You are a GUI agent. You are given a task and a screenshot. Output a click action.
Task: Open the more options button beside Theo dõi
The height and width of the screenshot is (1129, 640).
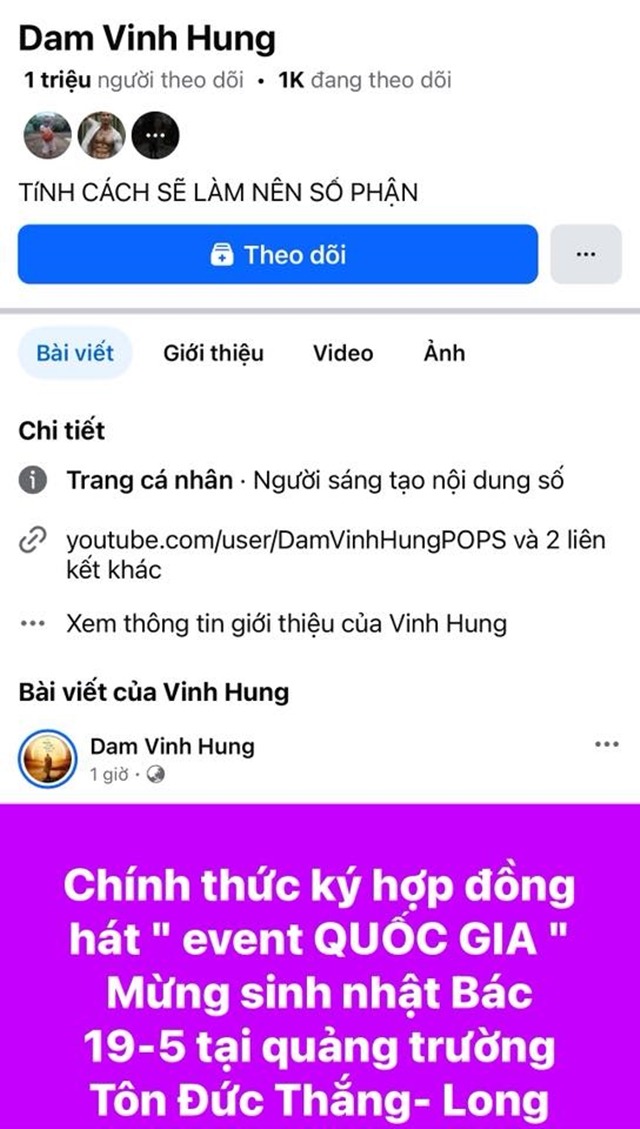[586, 254]
